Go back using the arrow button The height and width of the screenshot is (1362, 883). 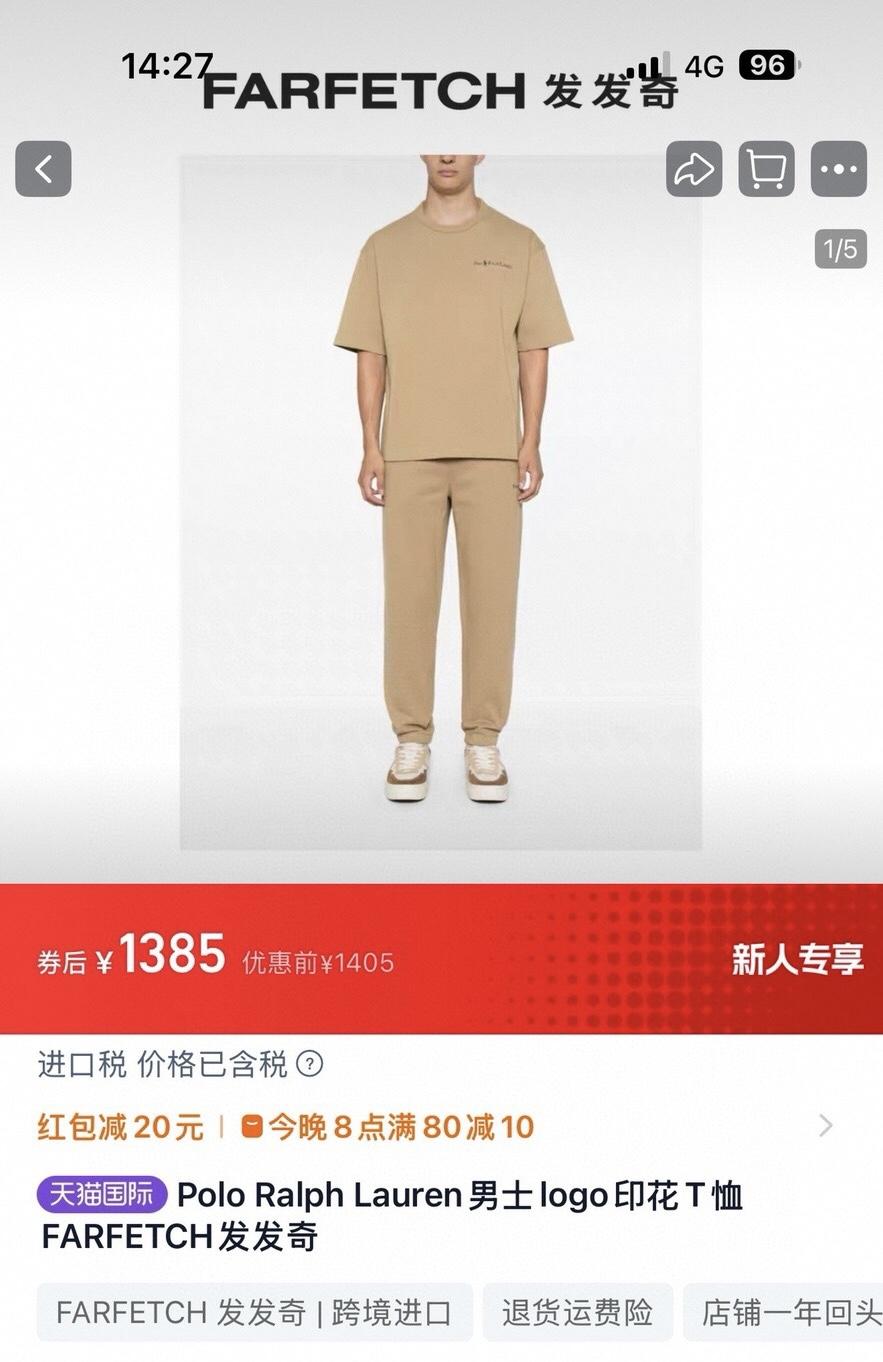click(x=43, y=169)
